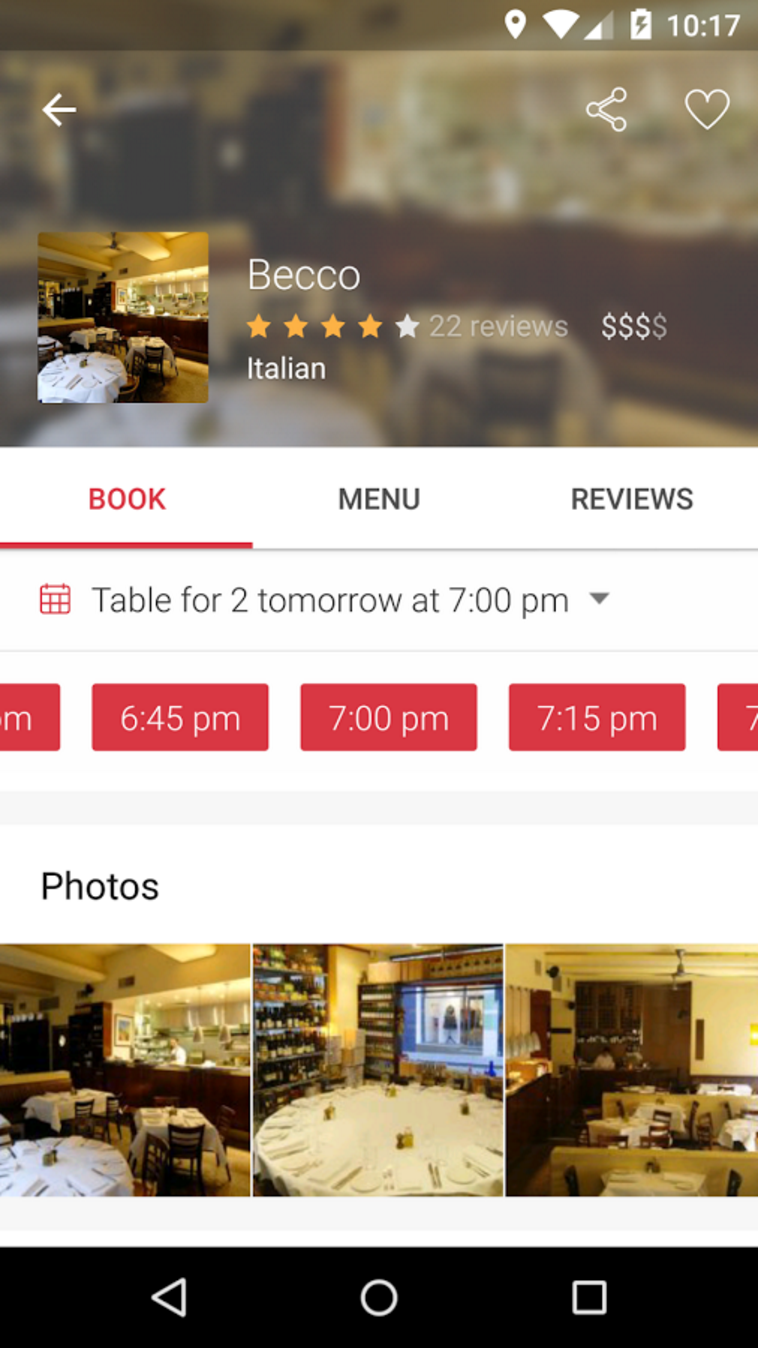Select the BOOK tab

point(127,499)
